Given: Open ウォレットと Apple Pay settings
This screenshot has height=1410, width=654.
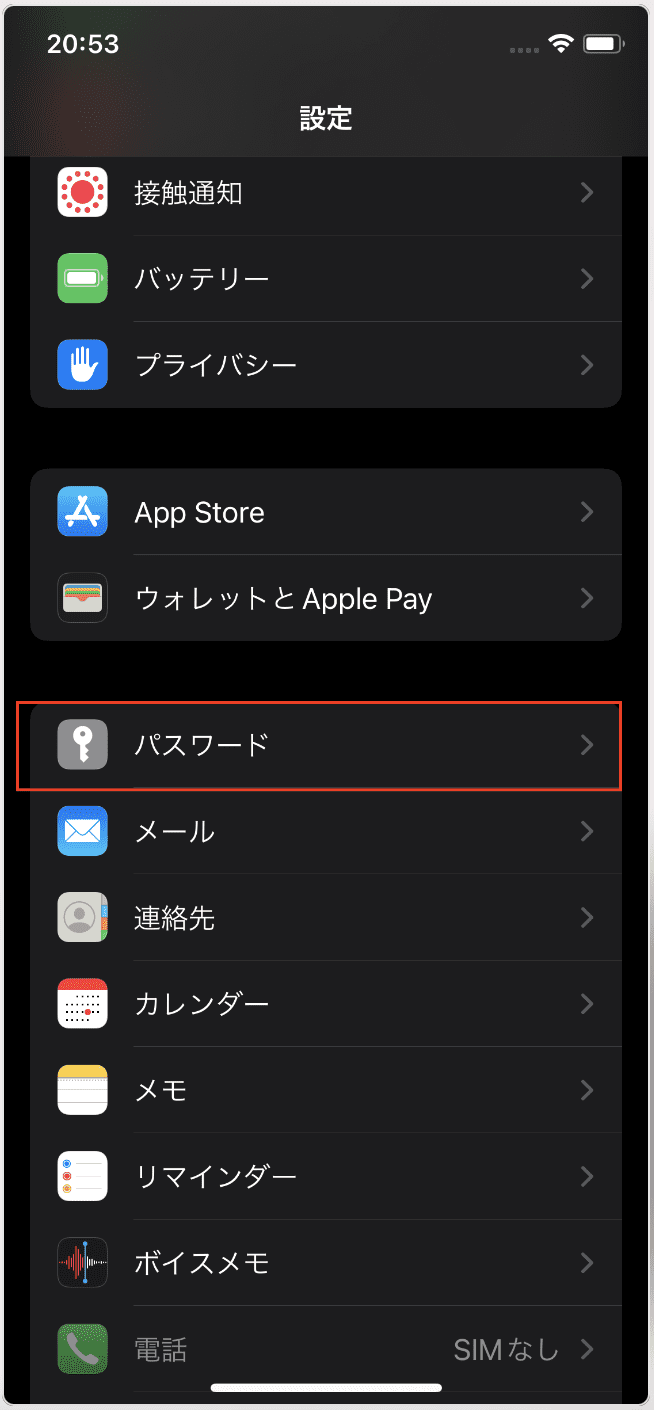Looking at the screenshot, I should pos(326,599).
